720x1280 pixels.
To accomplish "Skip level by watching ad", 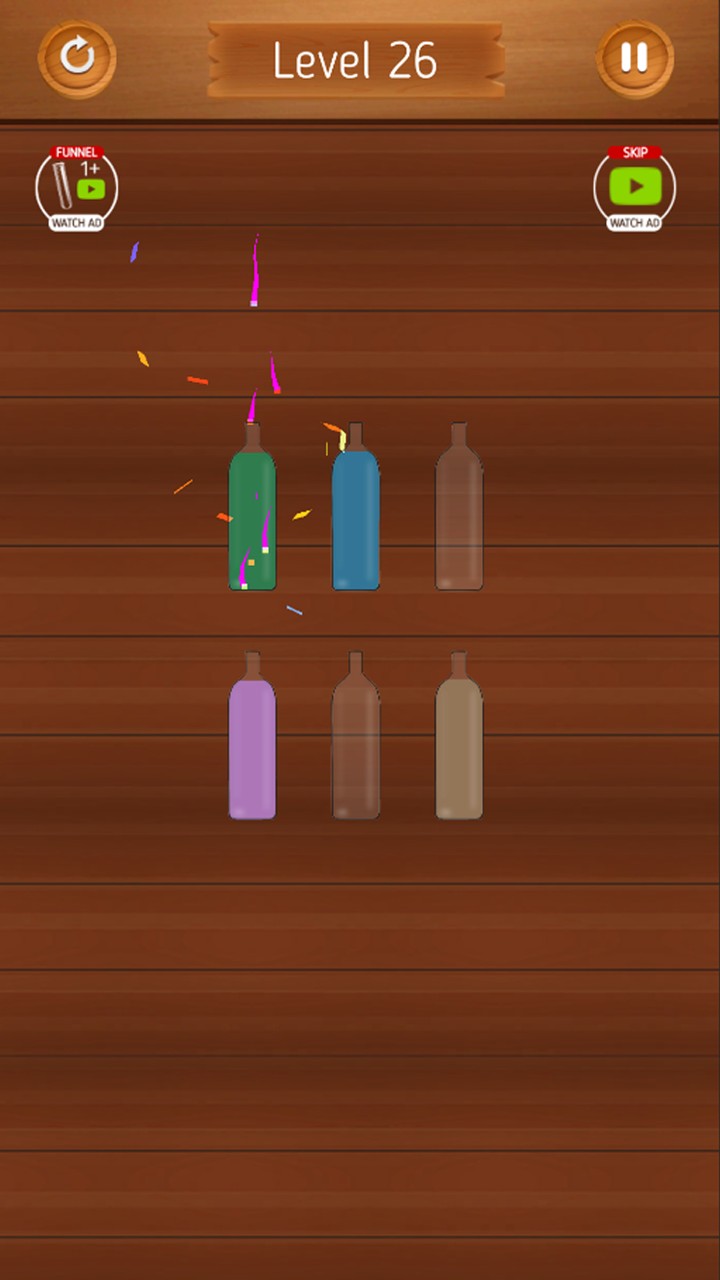I will 635,188.
